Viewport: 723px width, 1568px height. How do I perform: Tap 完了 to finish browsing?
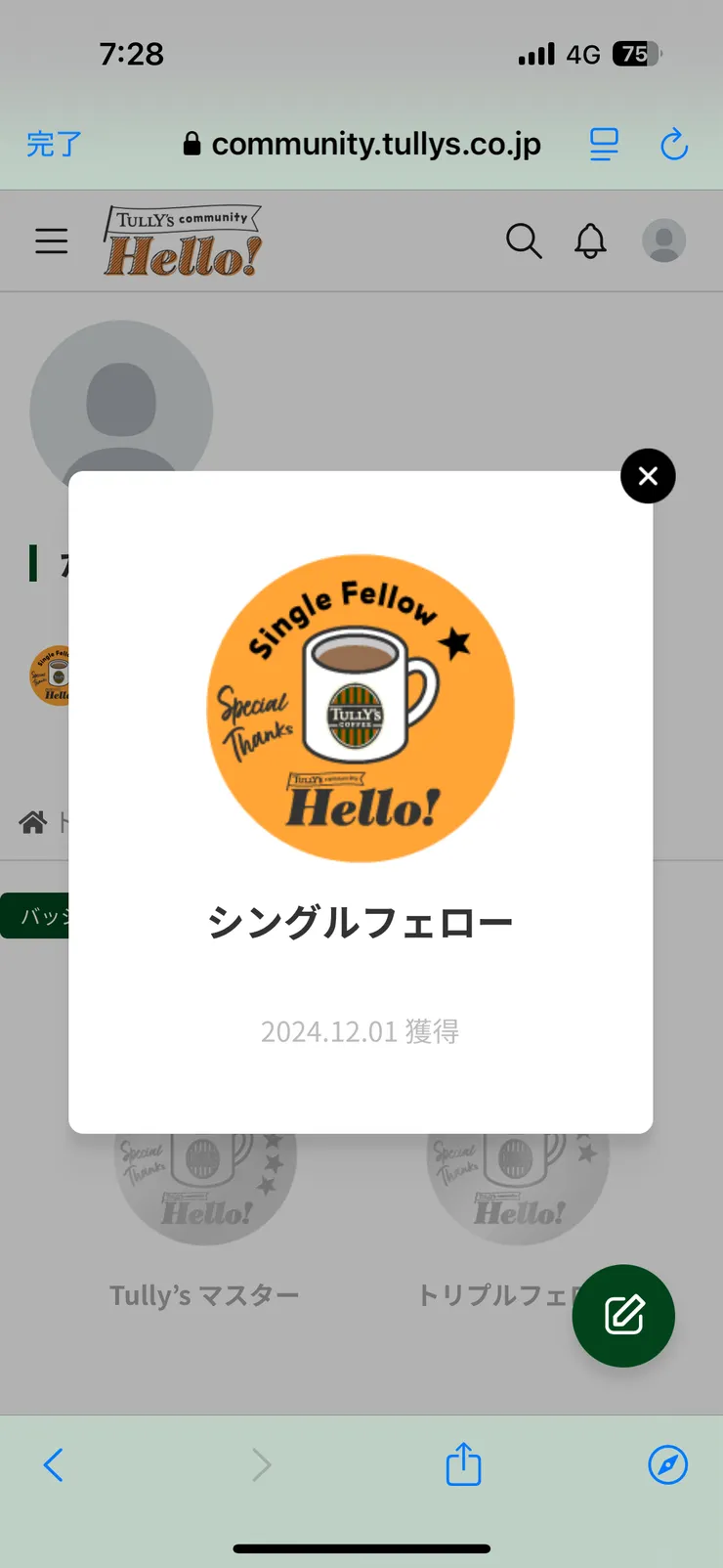point(53,144)
